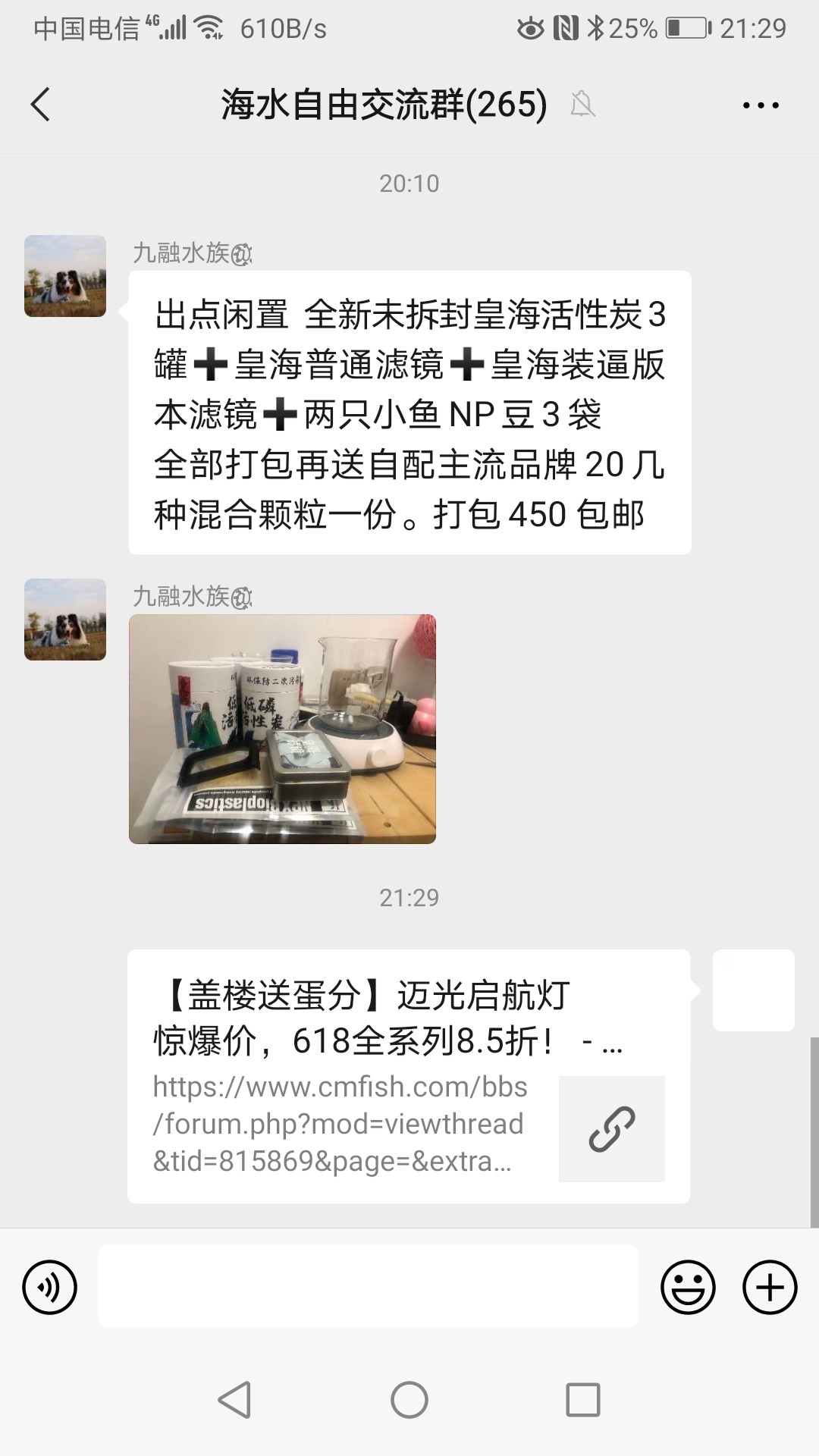Open the shared cmfish.com forum link card
Screen dimensions: 819x1456
coord(409,1075)
